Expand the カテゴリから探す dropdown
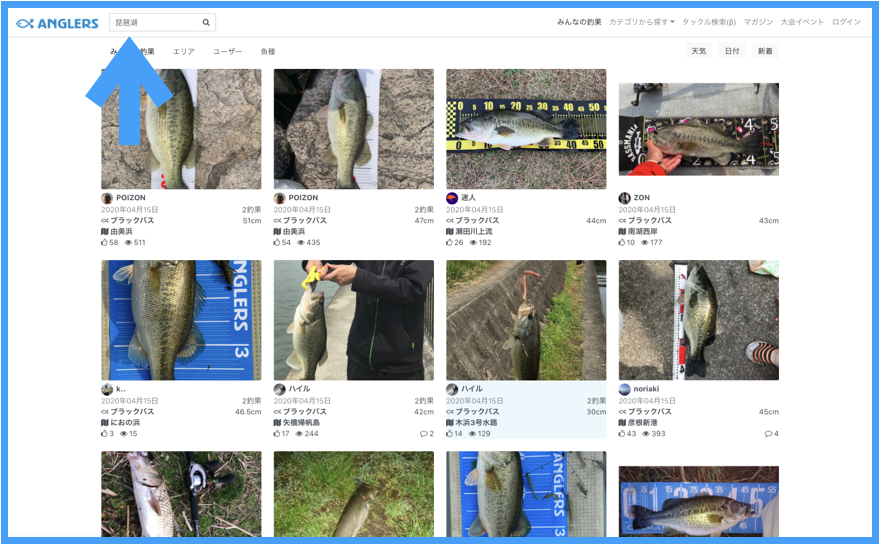Viewport: 880px width, 545px height. pyautogui.click(x=642, y=22)
